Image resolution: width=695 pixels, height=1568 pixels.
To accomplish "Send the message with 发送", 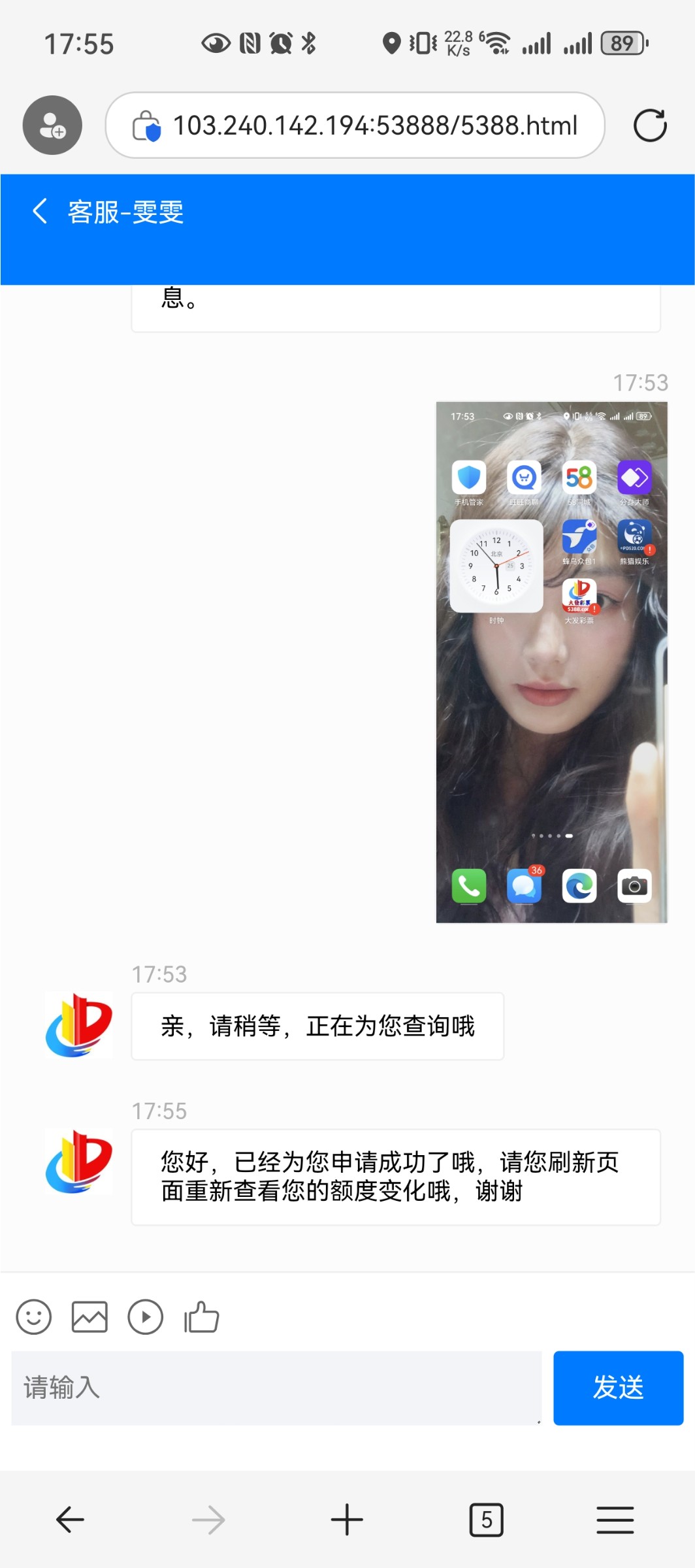I will click(618, 1388).
